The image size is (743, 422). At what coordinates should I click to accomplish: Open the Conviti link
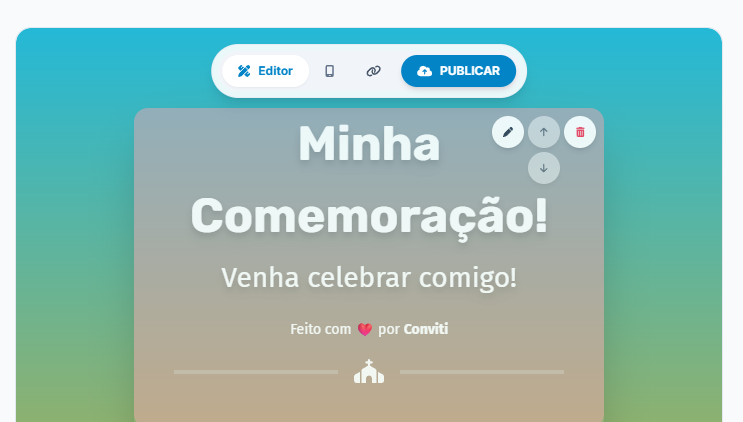pyautogui.click(x=426, y=329)
